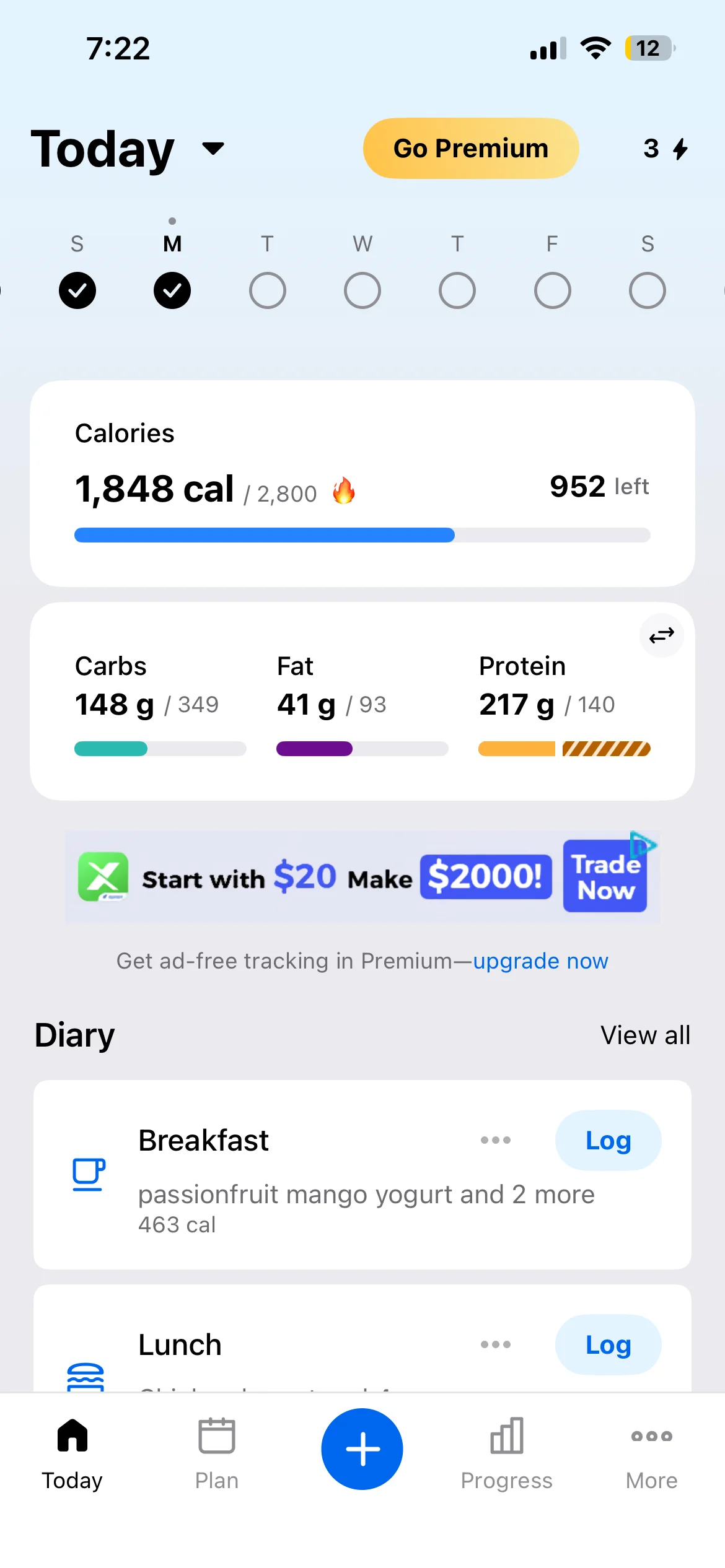Screen dimensions: 725x1568
Task: Open the Today date dropdown
Action: tap(213, 149)
